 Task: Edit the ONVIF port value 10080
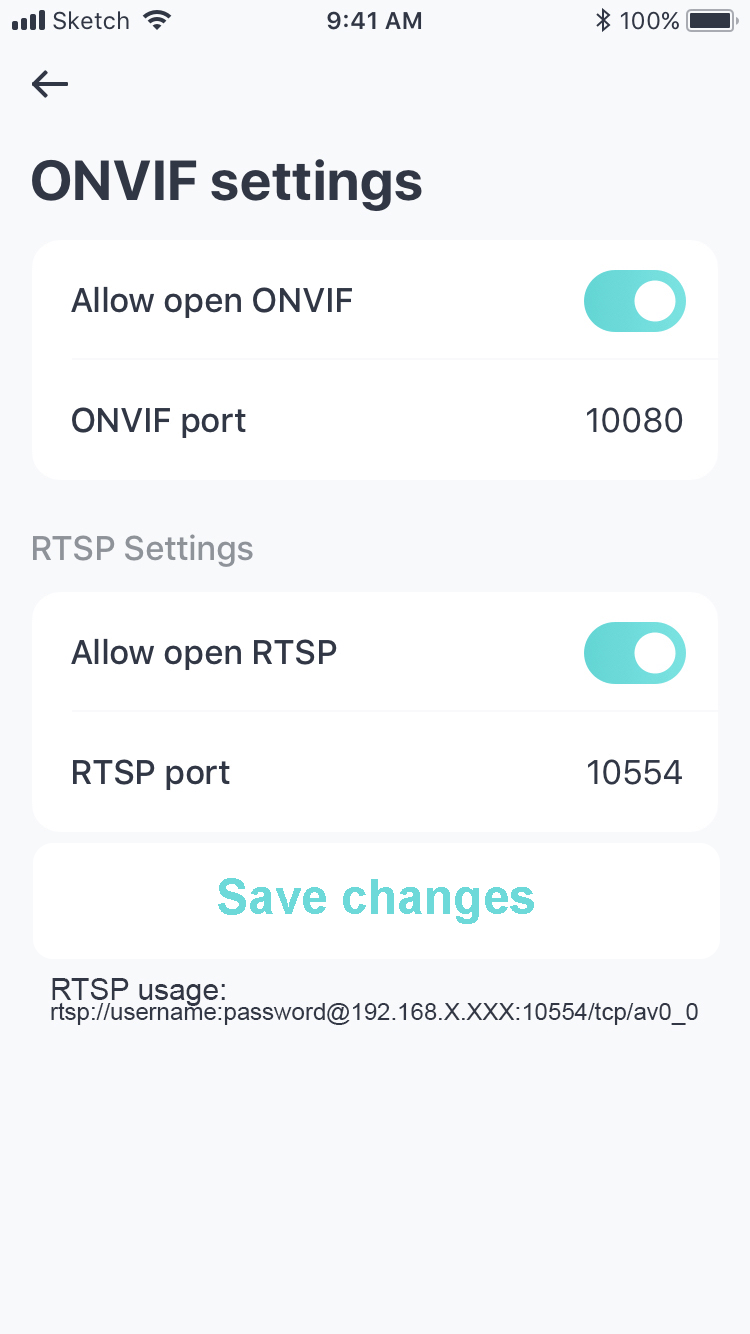click(x=634, y=421)
